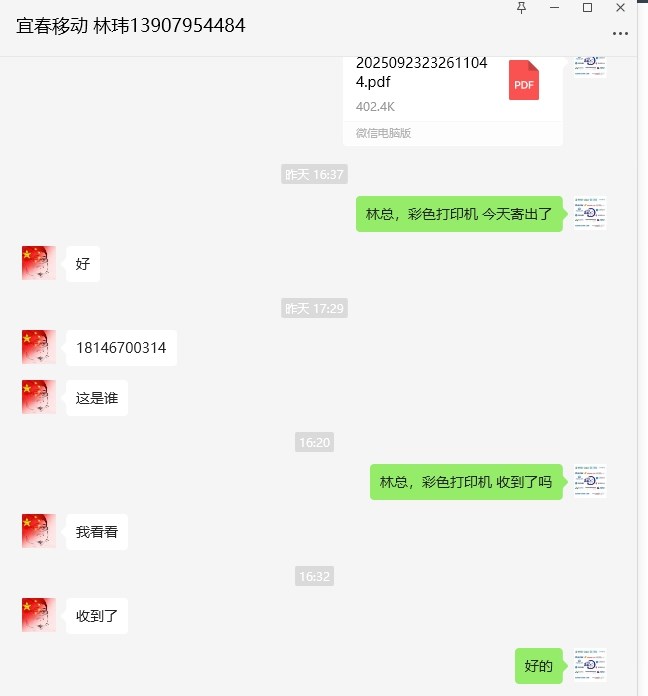Open the chat info overflow menu
Image resolution: width=648 pixels, height=696 pixels.
click(620, 33)
